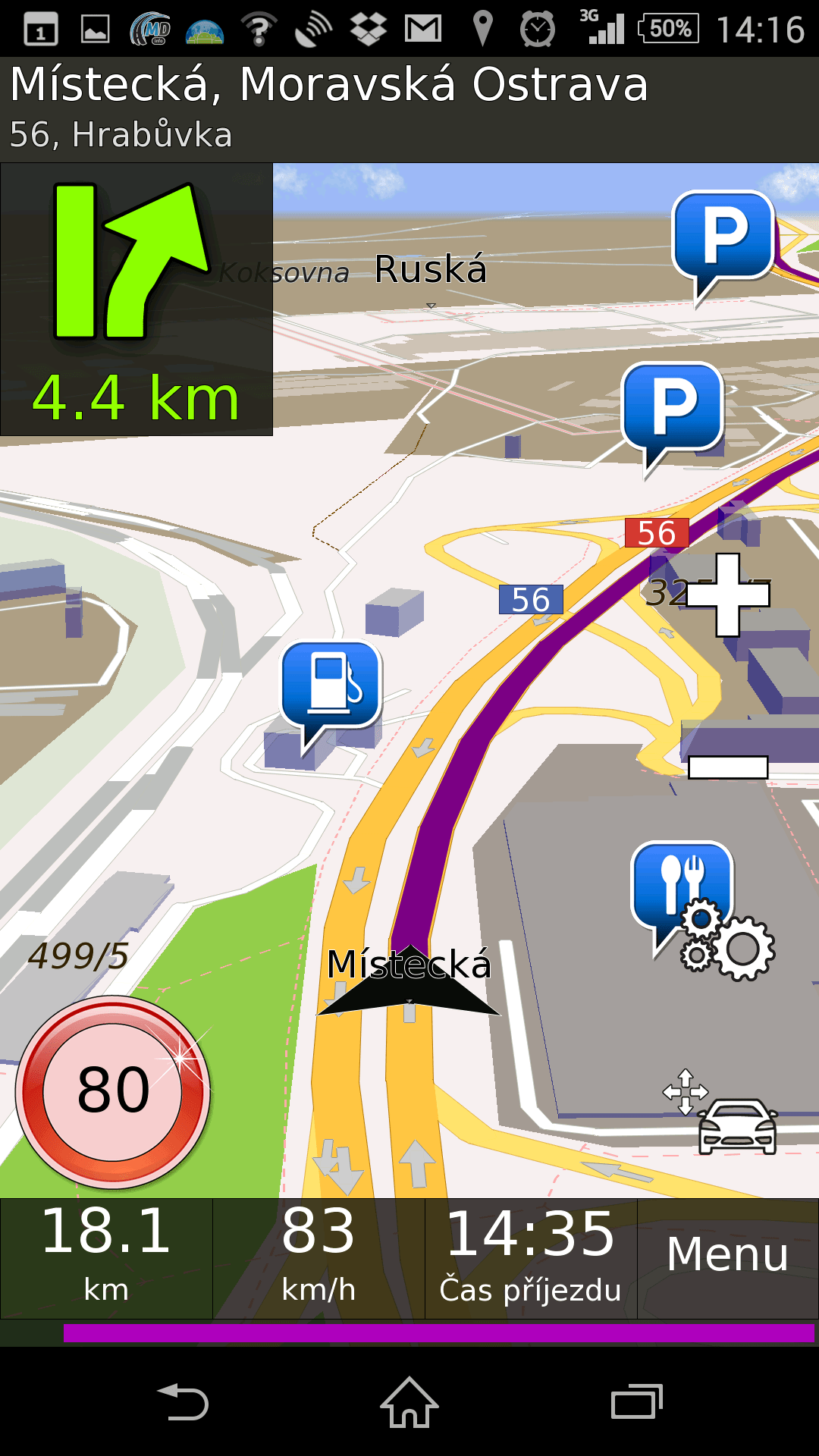Tap the 4.4 km turn instruction panel

pos(136,300)
